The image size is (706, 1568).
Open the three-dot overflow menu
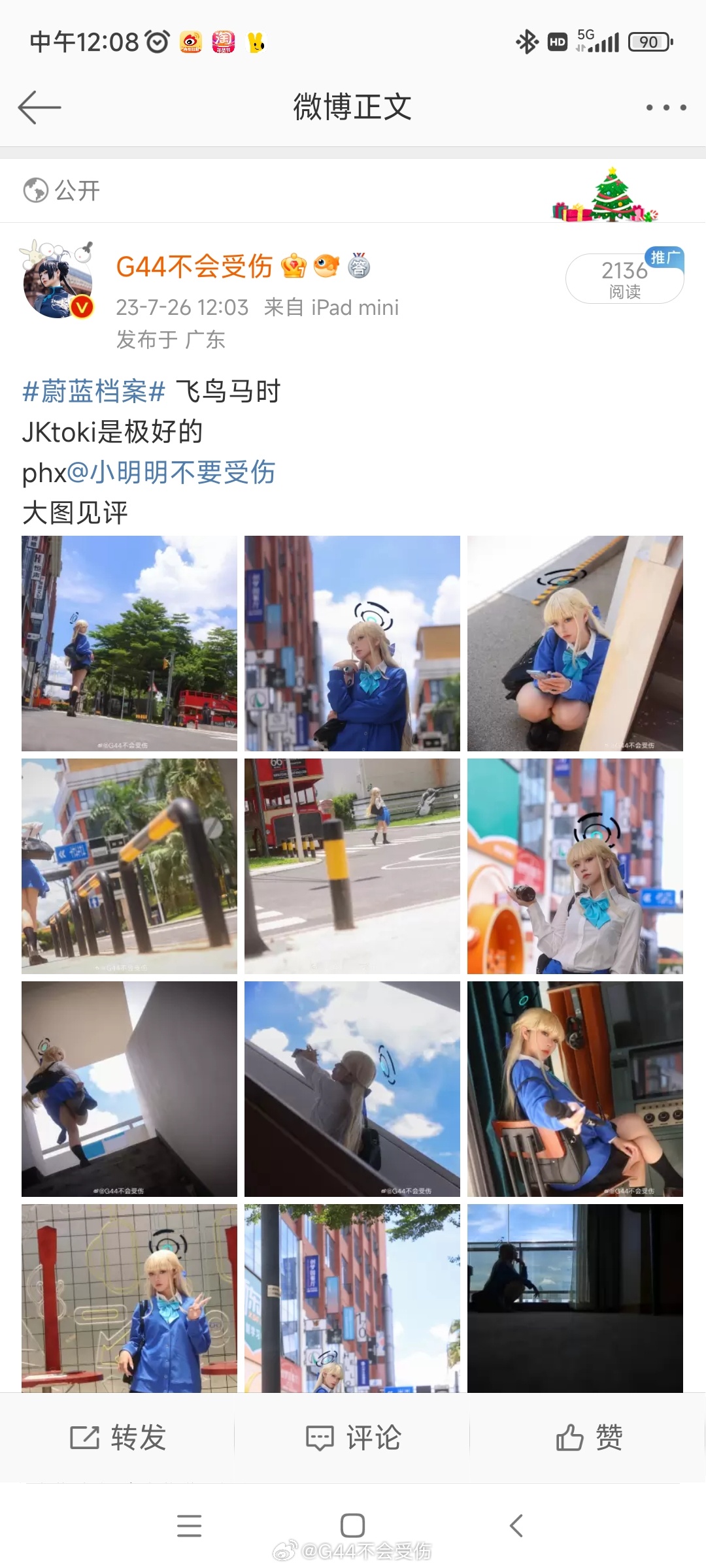point(665,108)
